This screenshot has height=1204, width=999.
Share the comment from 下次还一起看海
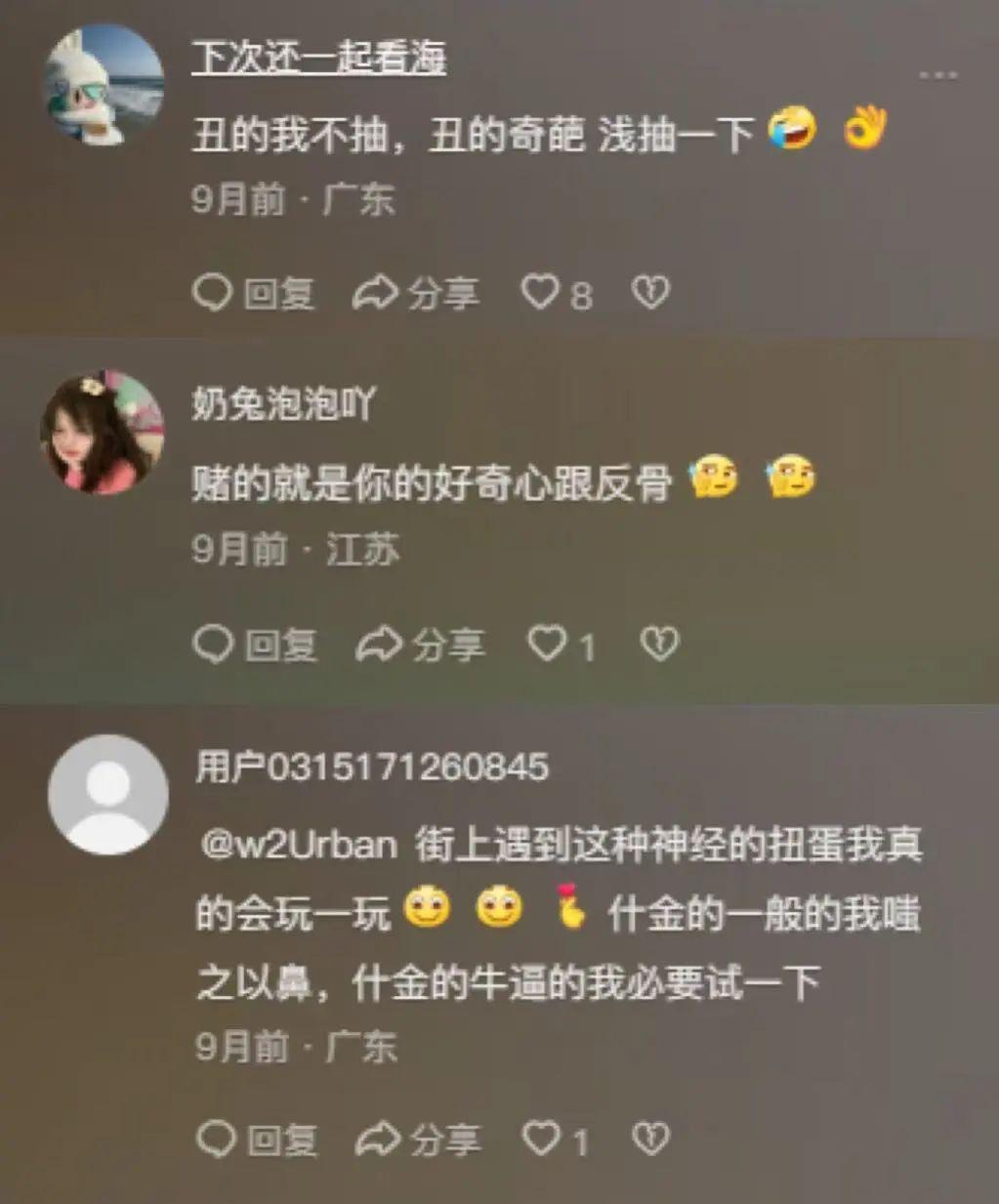pyautogui.click(x=416, y=293)
